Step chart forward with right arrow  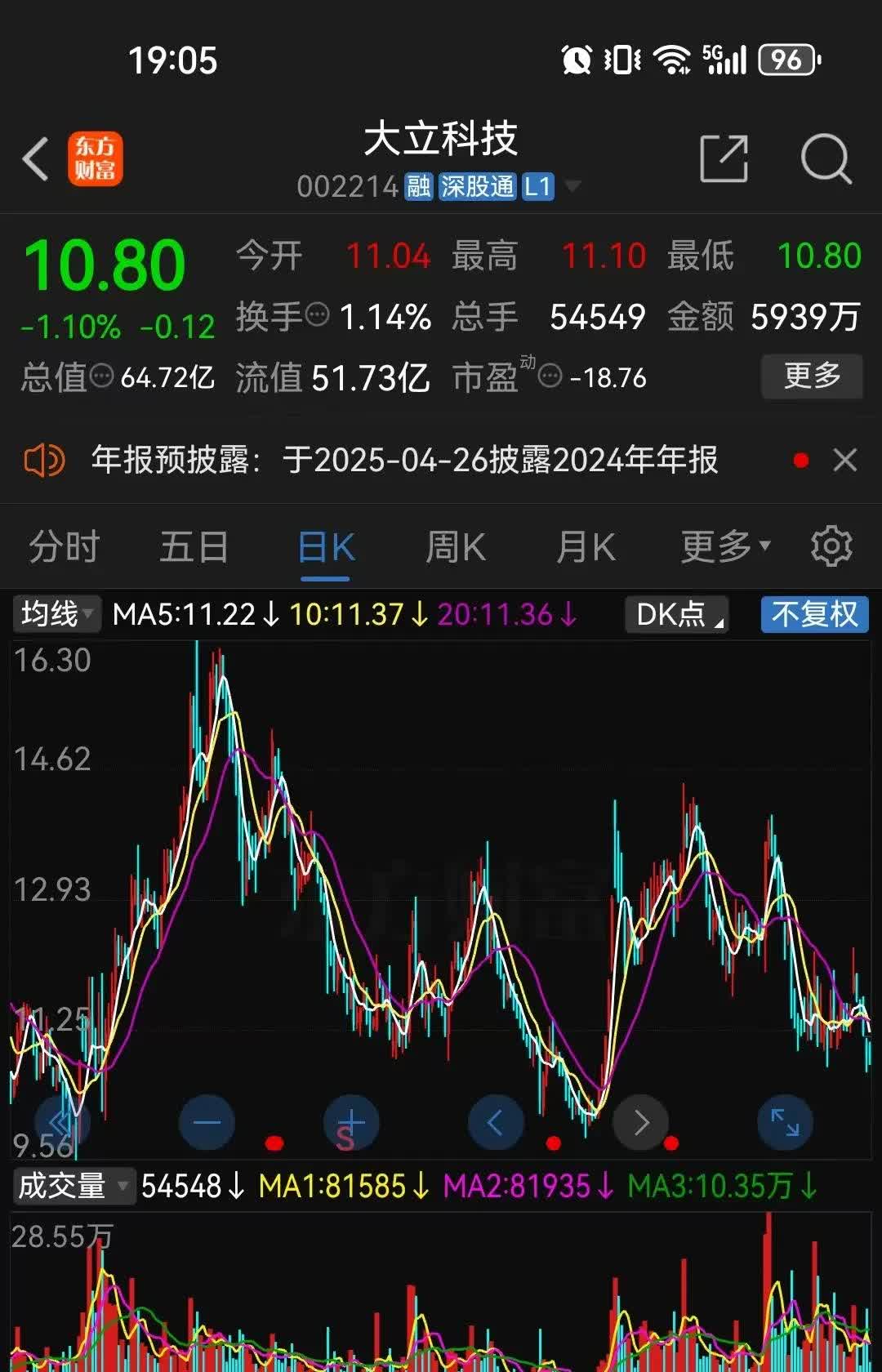point(640,1122)
